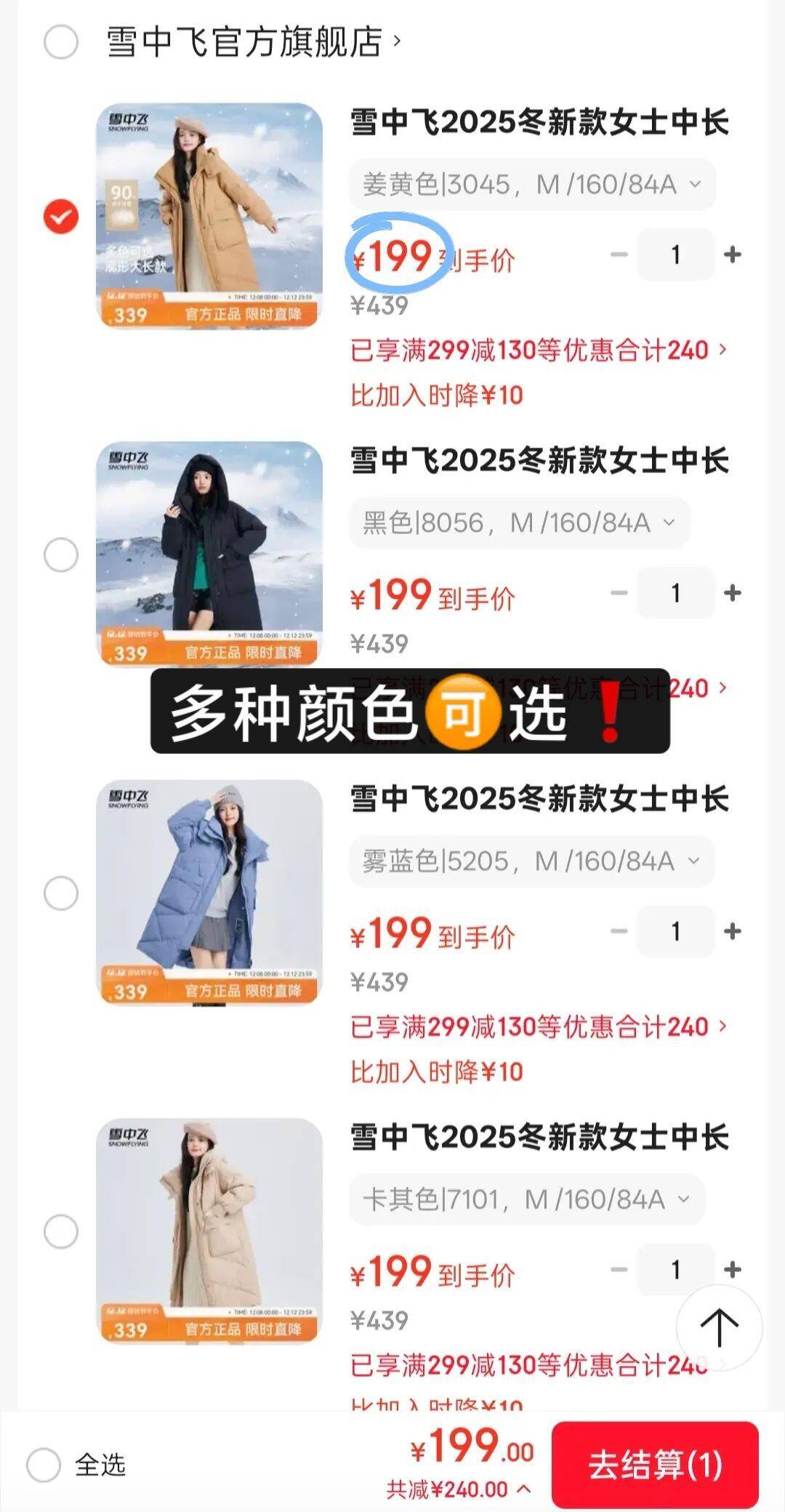Select the 黑色 down coat item

(x=61, y=555)
